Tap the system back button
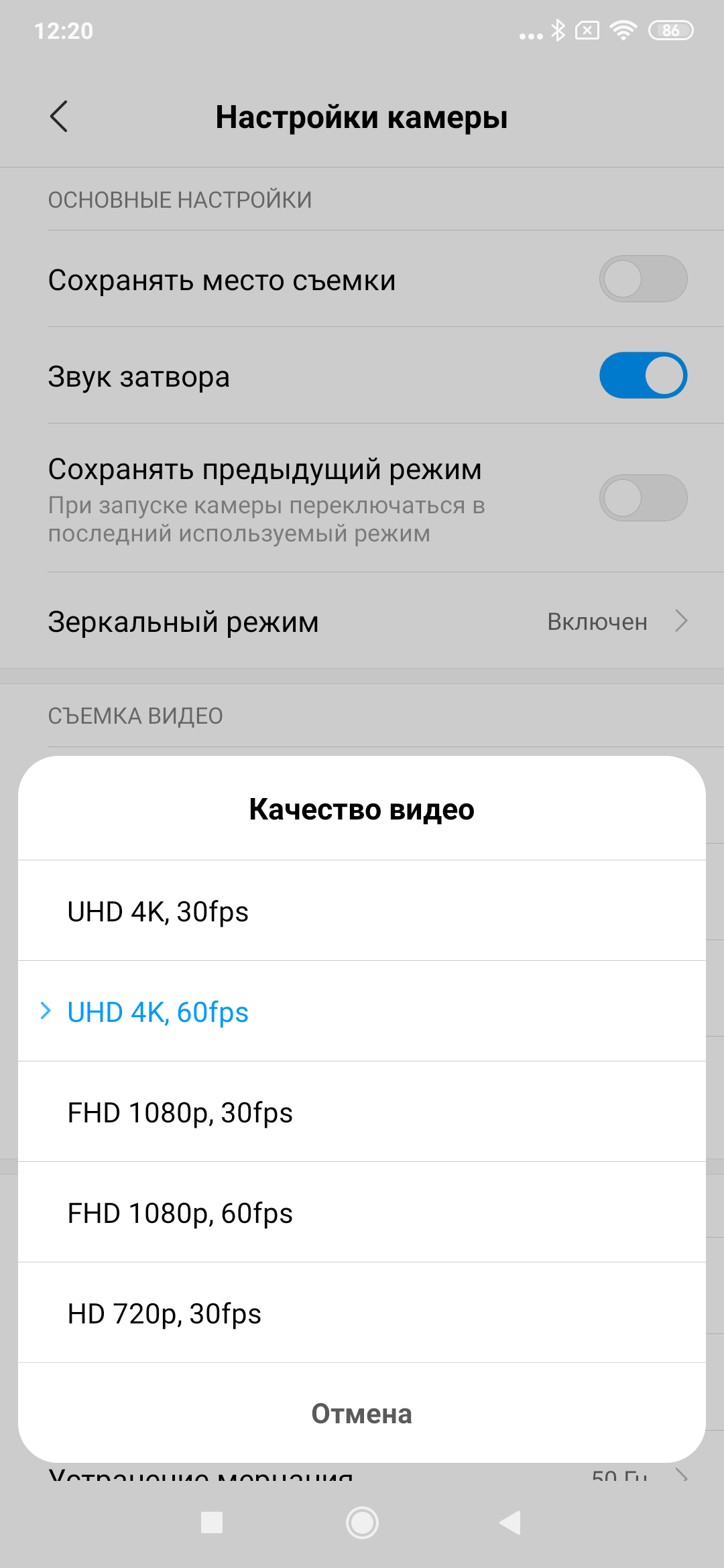Image resolution: width=724 pixels, height=1568 pixels. point(511,1522)
